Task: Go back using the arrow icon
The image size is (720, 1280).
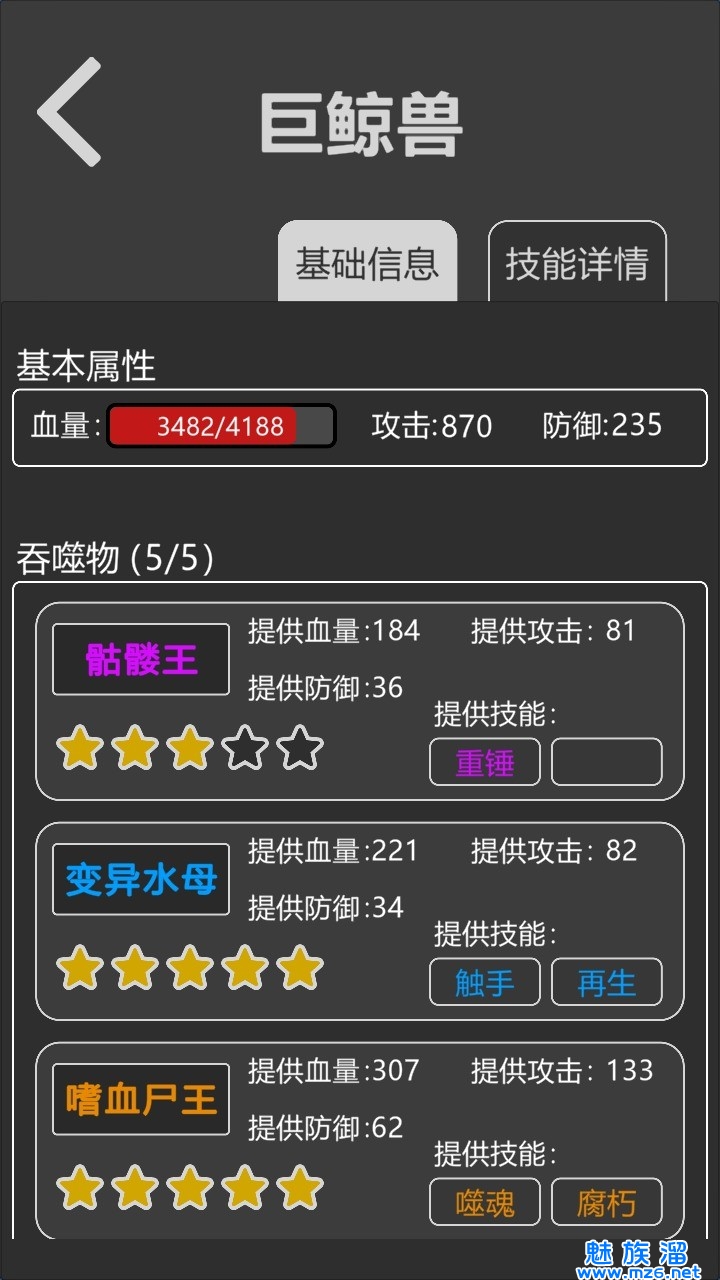Action: click(x=70, y=112)
